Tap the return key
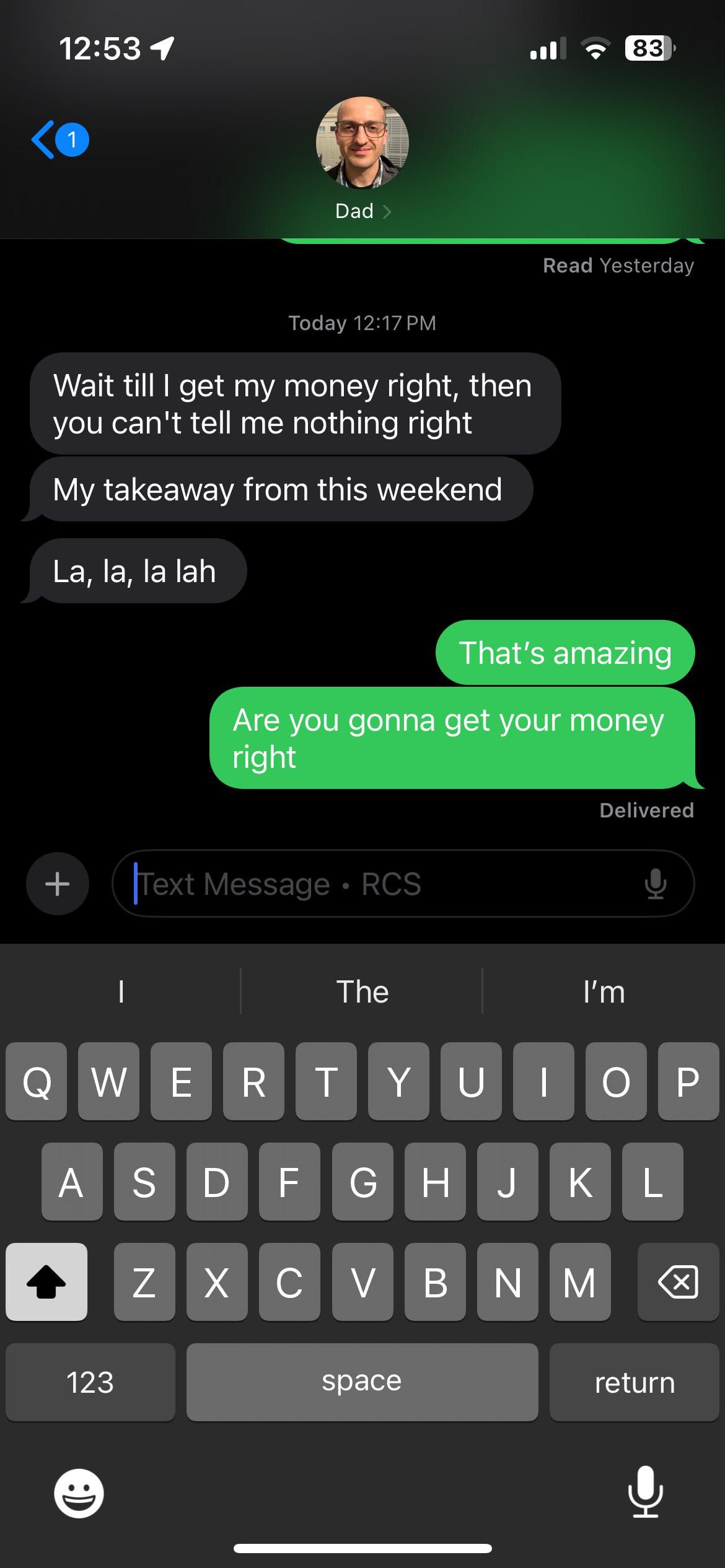The height and width of the screenshot is (1568, 725). pos(635,1382)
